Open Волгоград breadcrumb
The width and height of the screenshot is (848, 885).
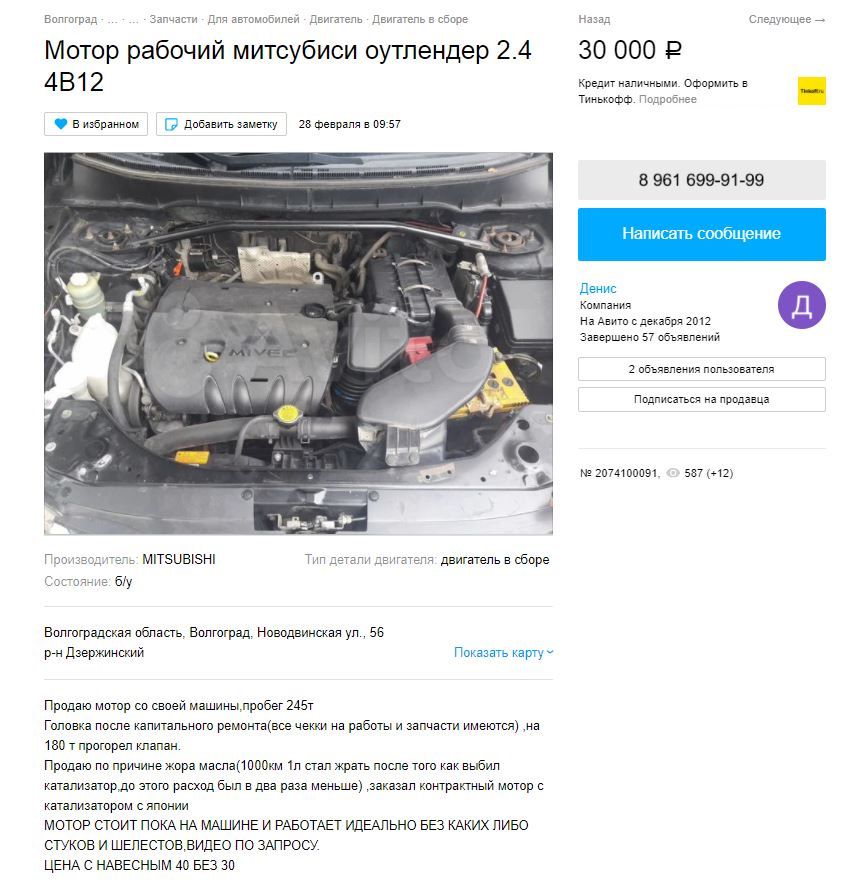(68, 19)
